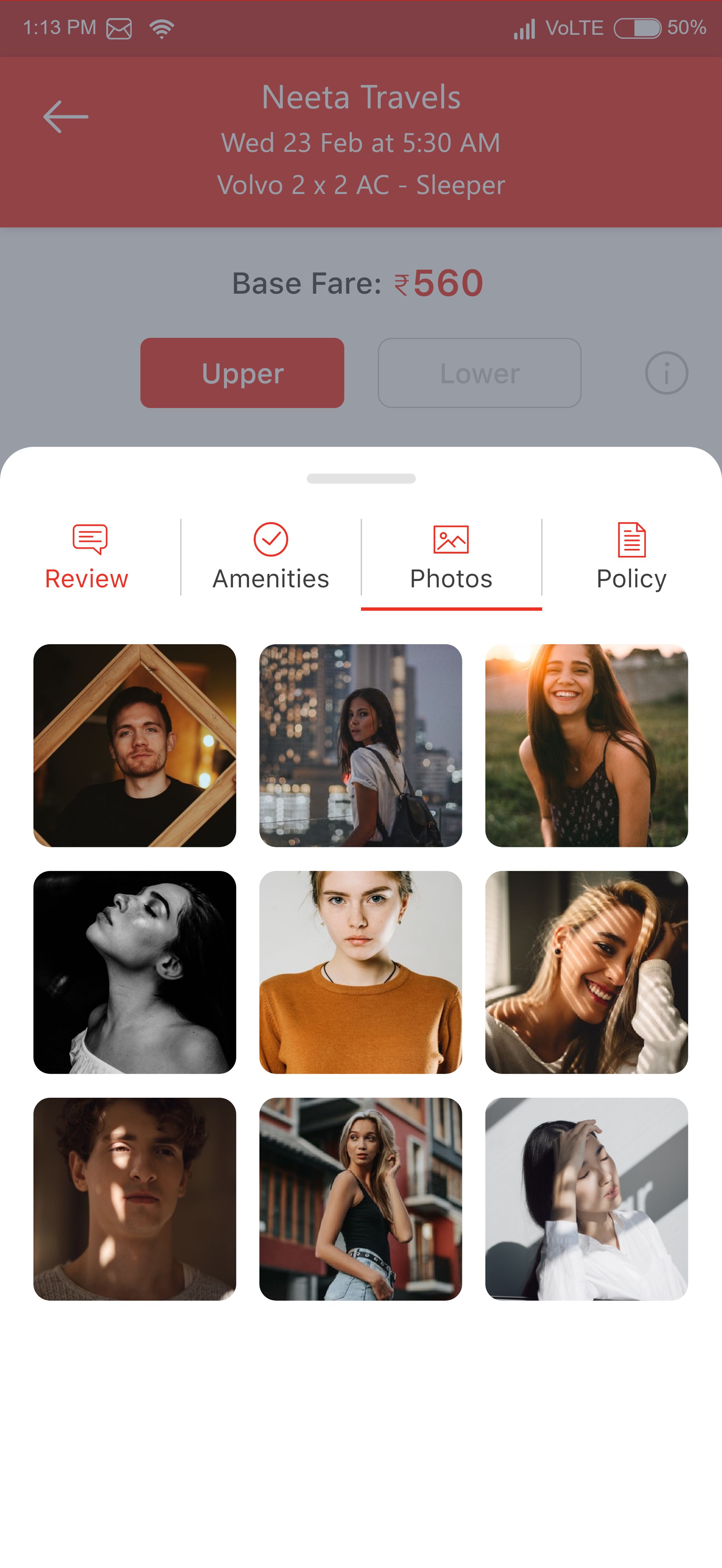Image resolution: width=722 pixels, height=1568 pixels.
Task: Open photo of man in wooden frame
Action: (x=134, y=746)
